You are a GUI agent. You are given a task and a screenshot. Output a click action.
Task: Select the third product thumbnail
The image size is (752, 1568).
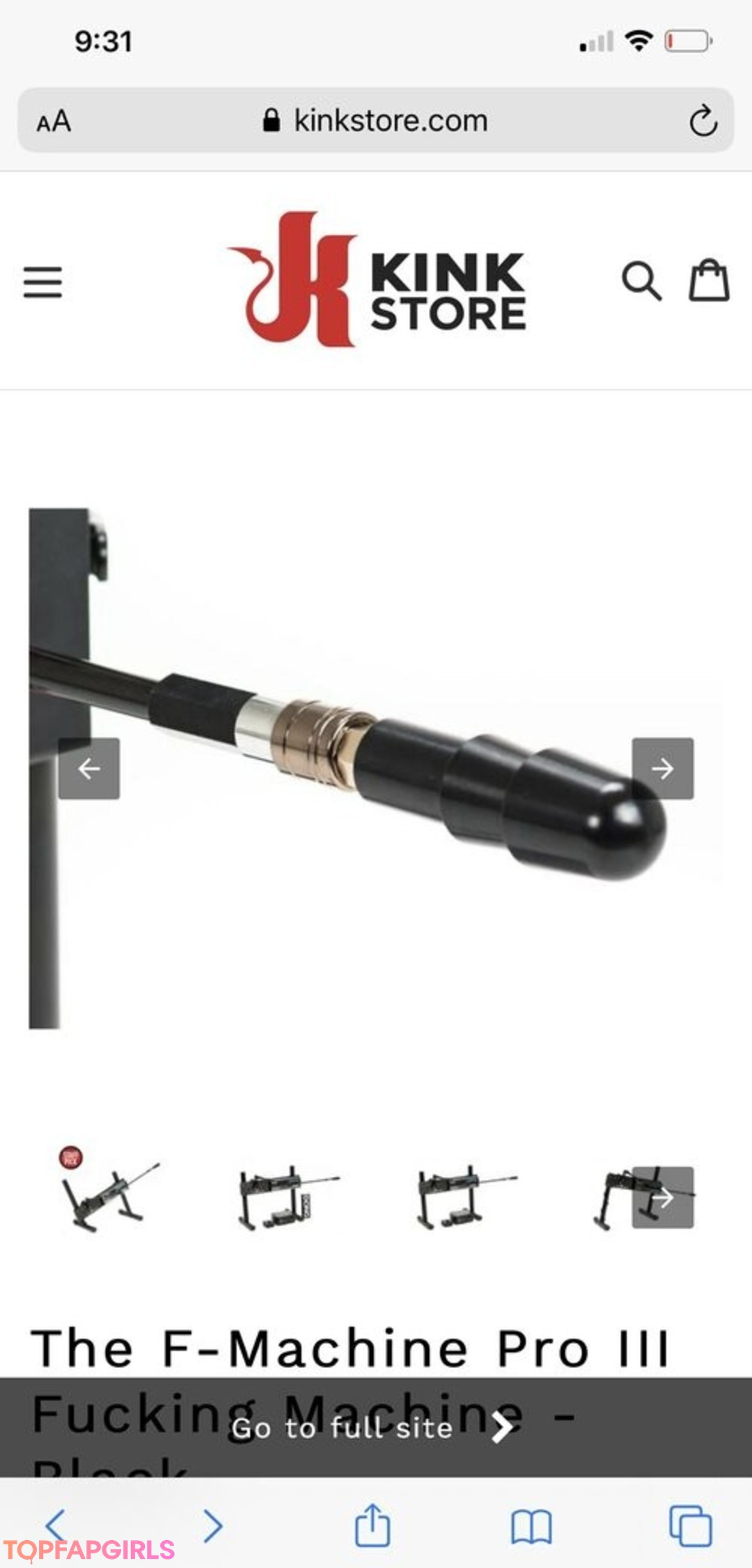465,1196
